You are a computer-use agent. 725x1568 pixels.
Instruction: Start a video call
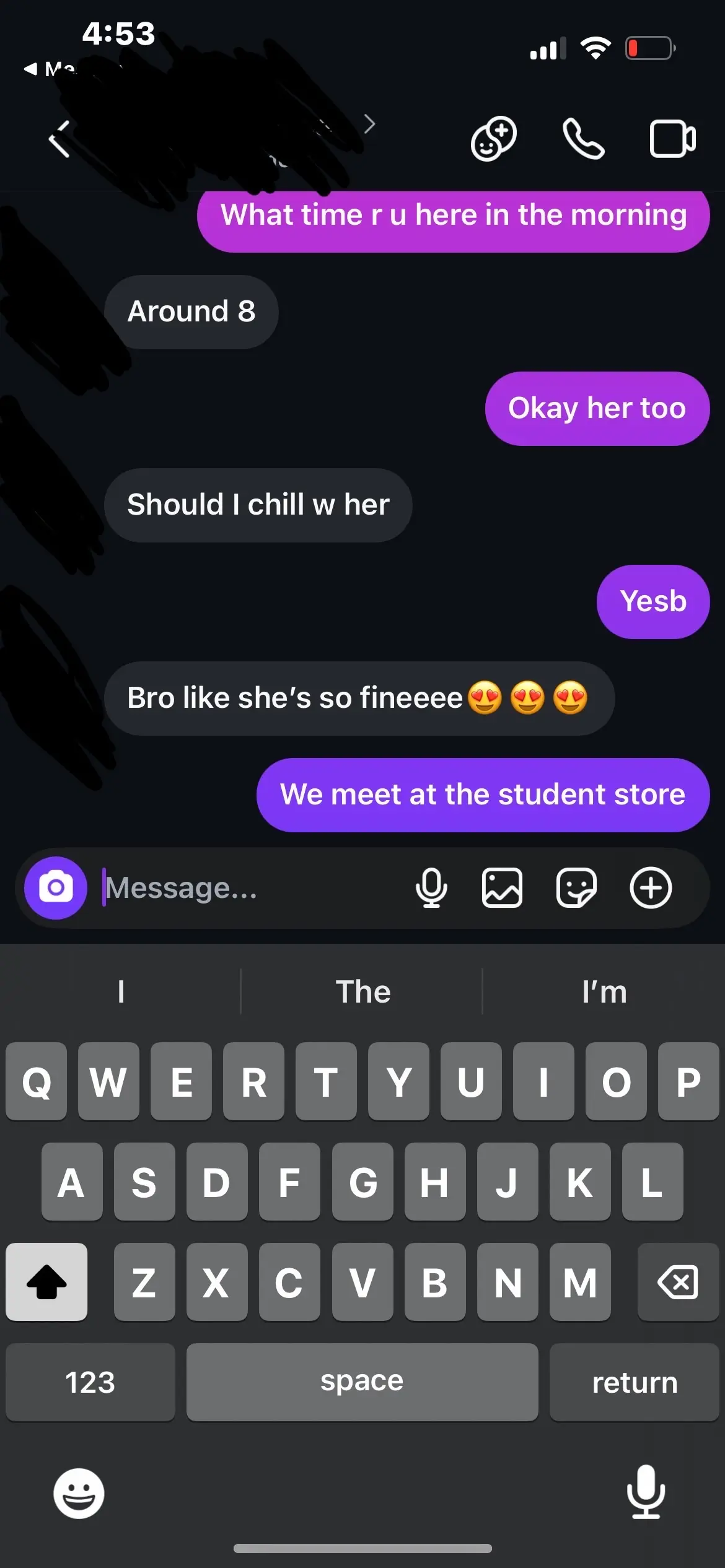pos(672,139)
